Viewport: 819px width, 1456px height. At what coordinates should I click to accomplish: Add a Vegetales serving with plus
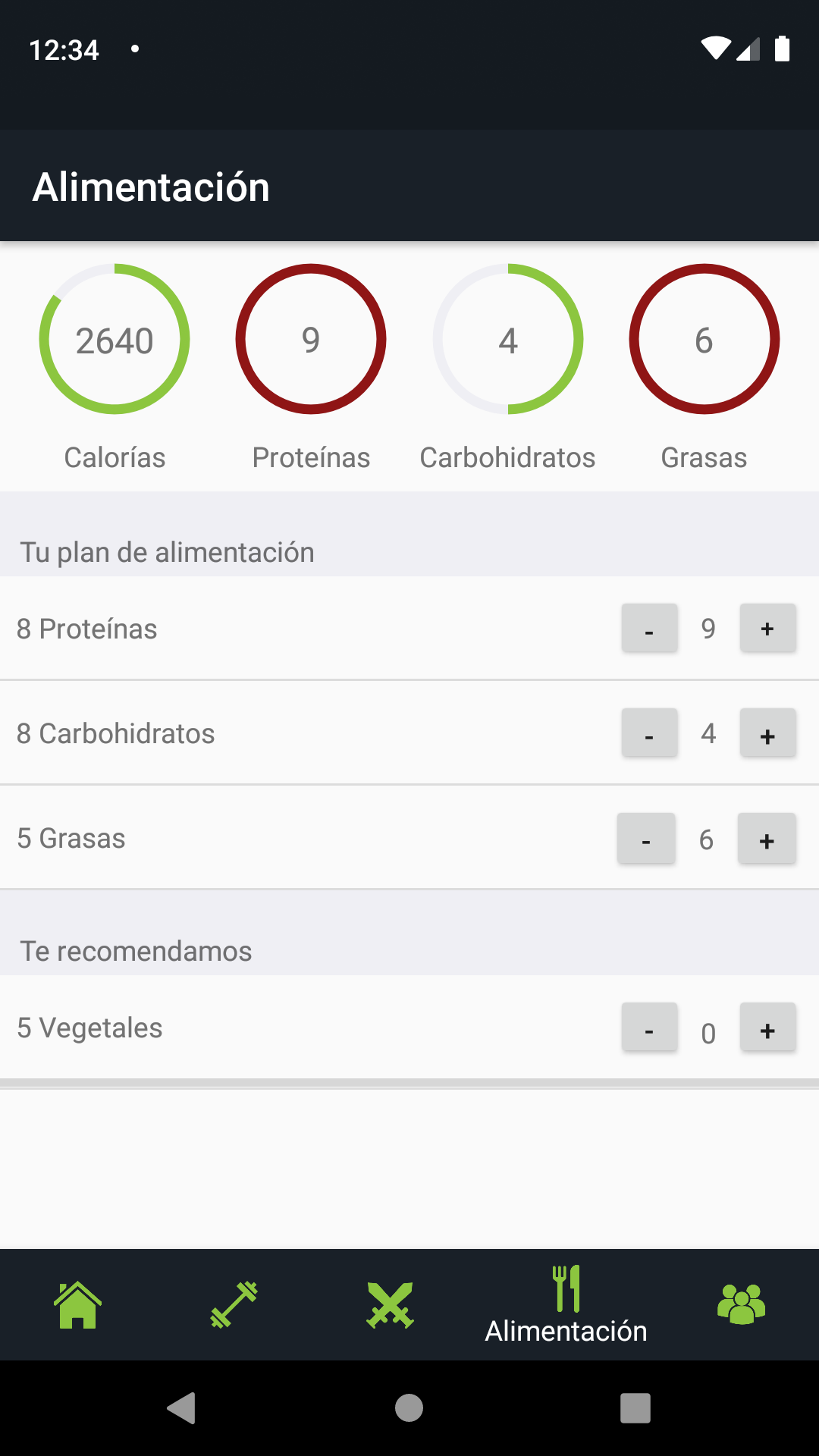click(x=767, y=1027)
